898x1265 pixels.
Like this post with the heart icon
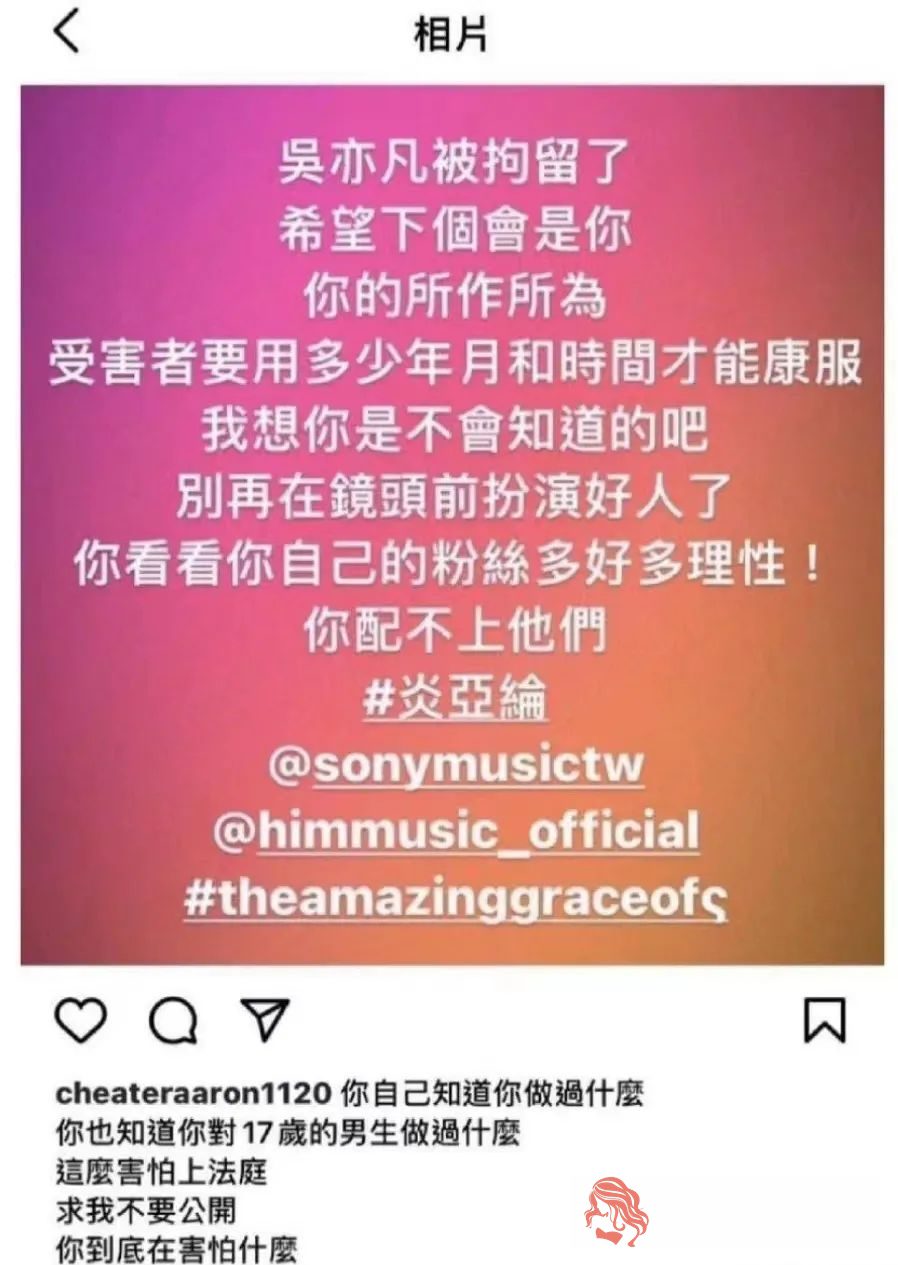tap(80, 1019)
